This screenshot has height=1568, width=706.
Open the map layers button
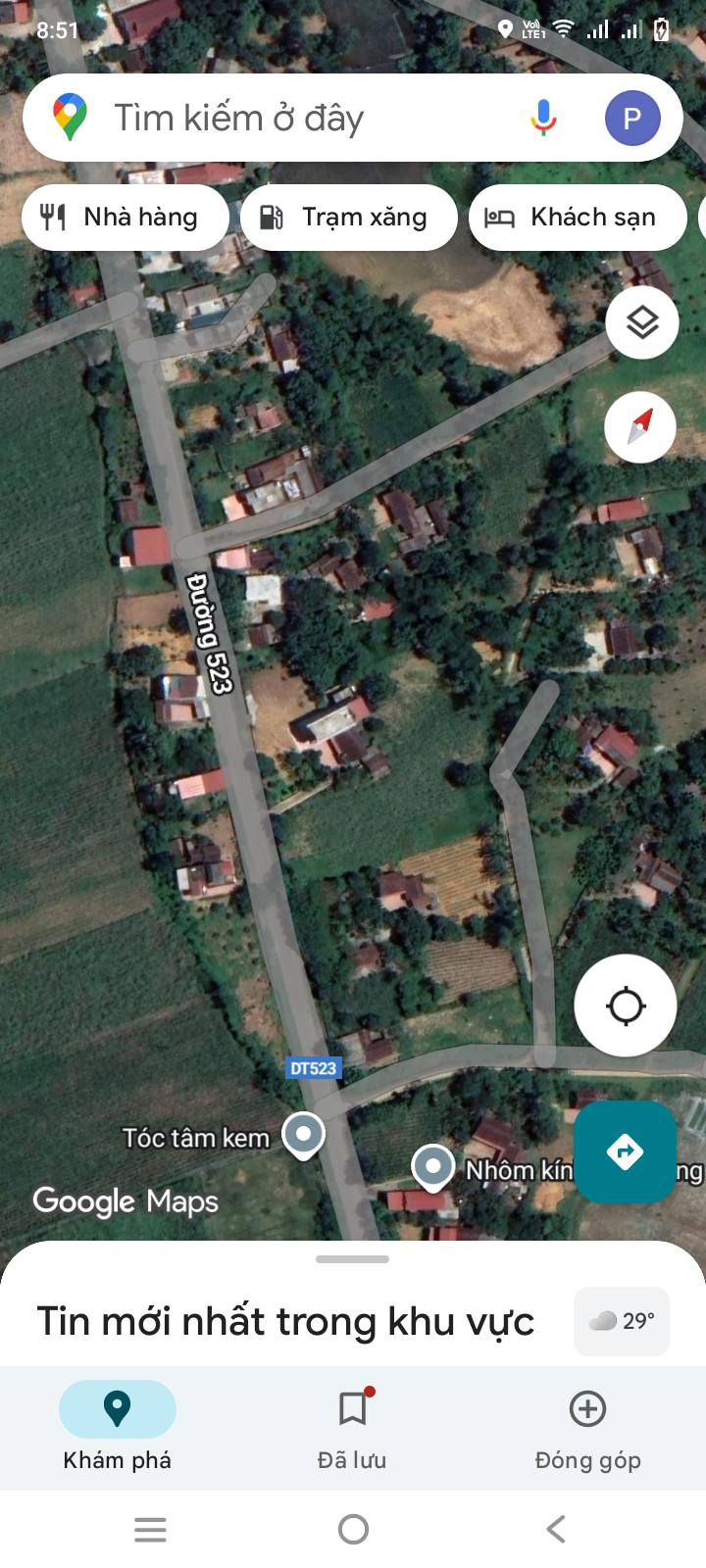click(x=642, y=322)
